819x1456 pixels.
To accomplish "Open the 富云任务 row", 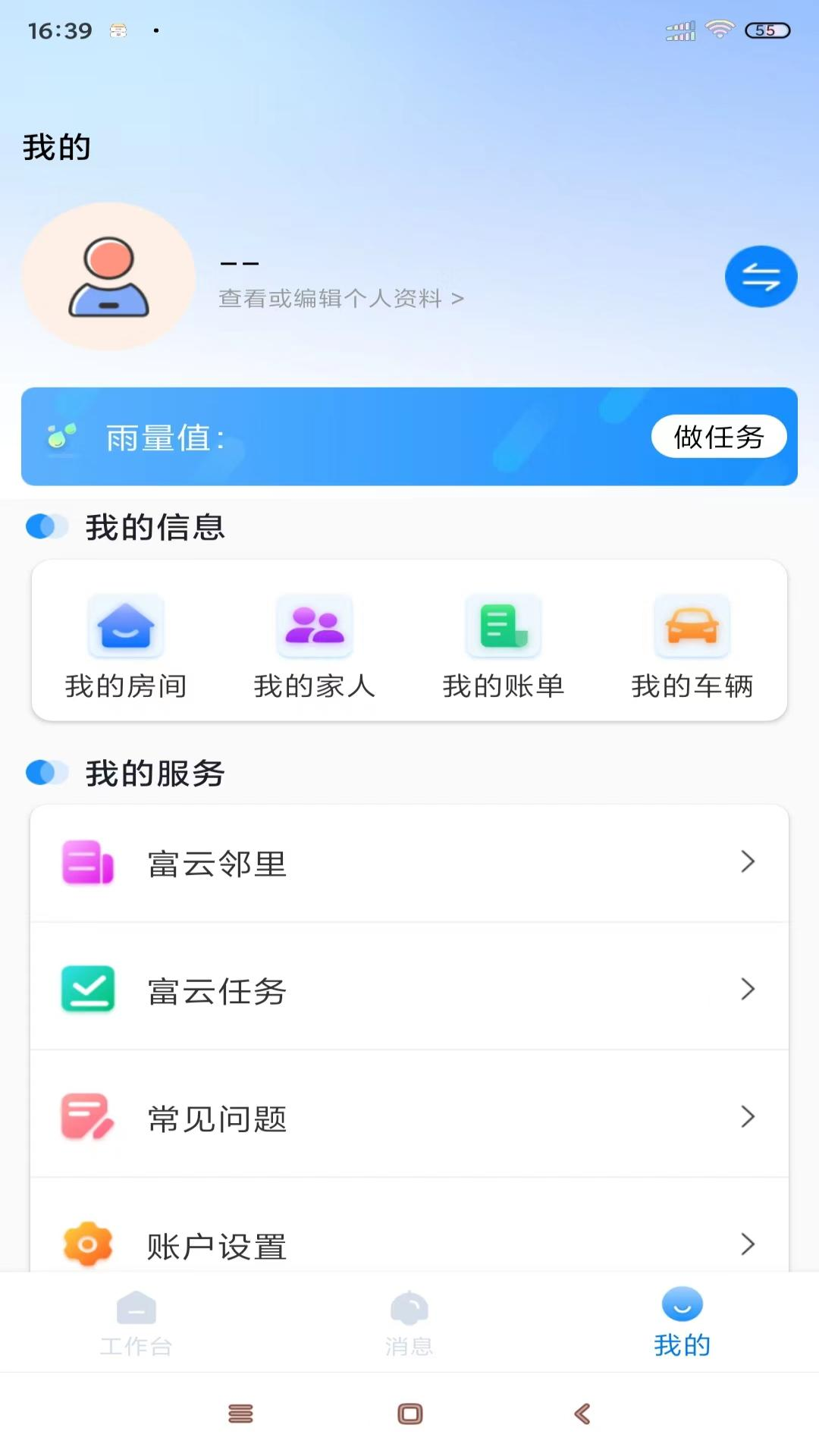I will (x=409, y=990).
